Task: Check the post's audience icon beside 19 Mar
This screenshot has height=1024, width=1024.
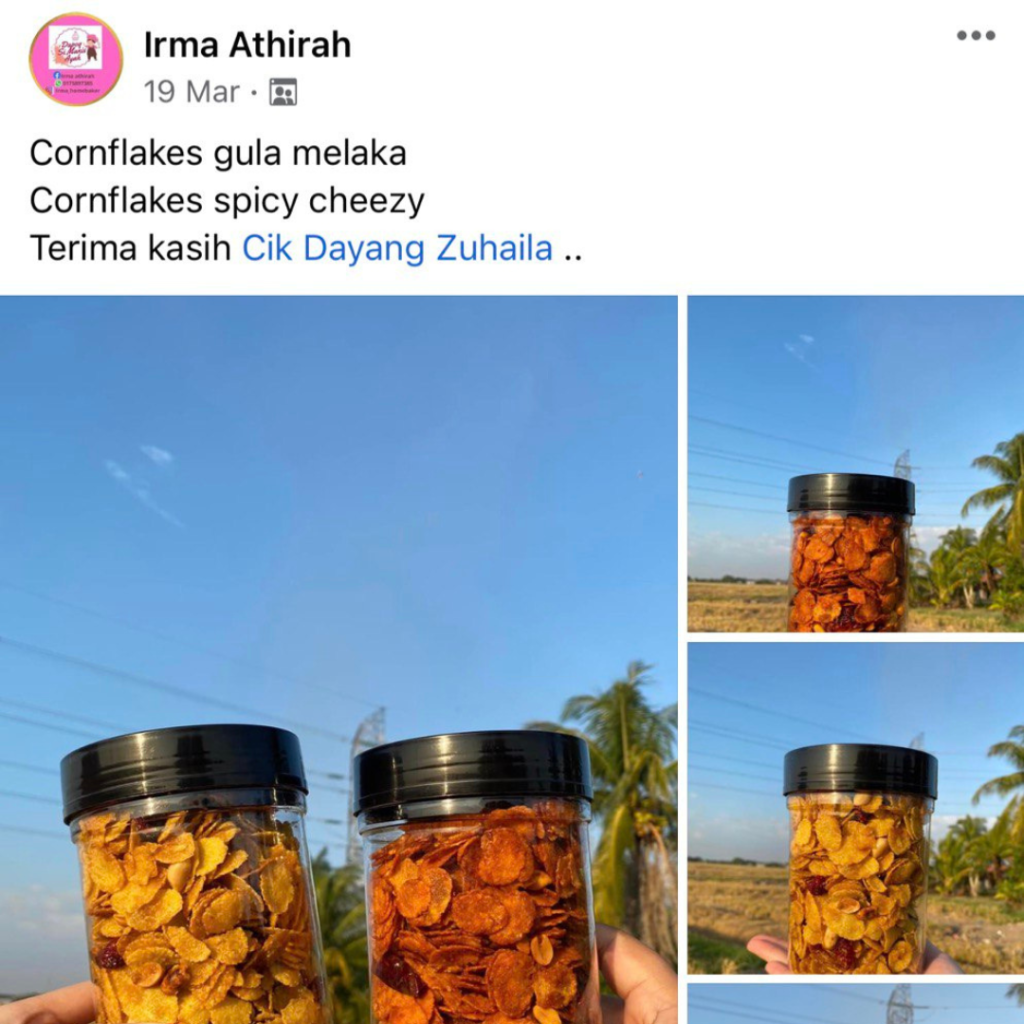Action: pos(283,93)
